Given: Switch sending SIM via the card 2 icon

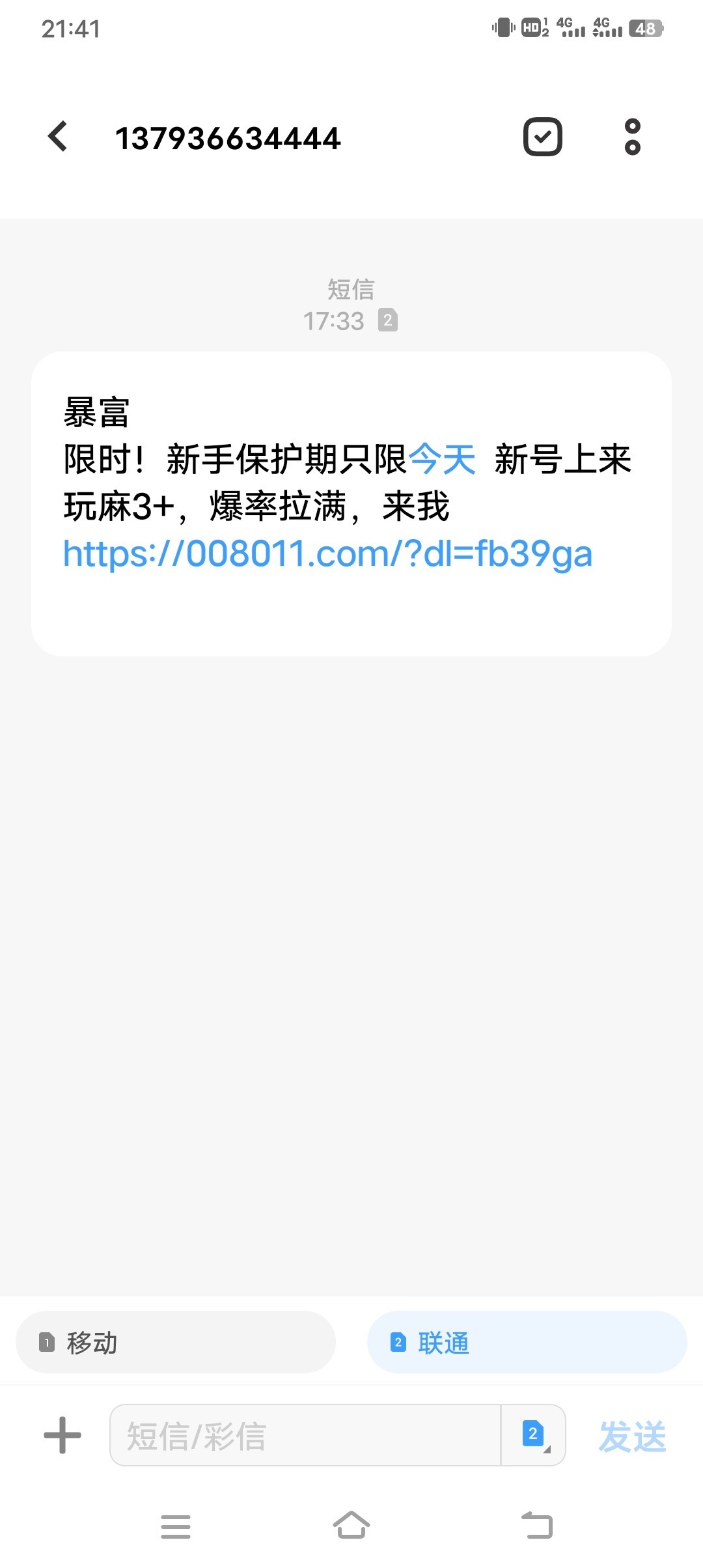Looking at the screenshot, I should (x=534, y=1435).
